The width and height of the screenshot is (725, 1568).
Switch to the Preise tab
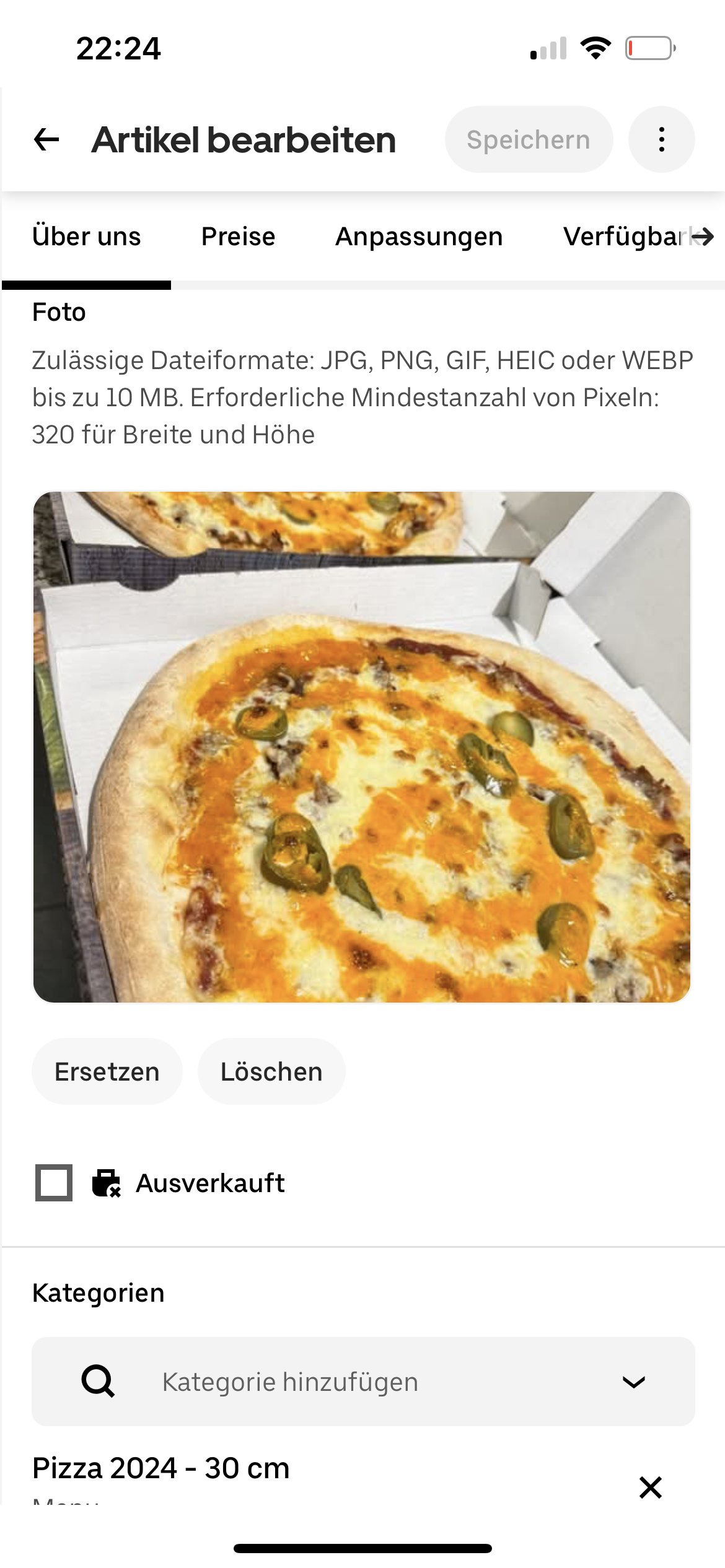[238, 237]
